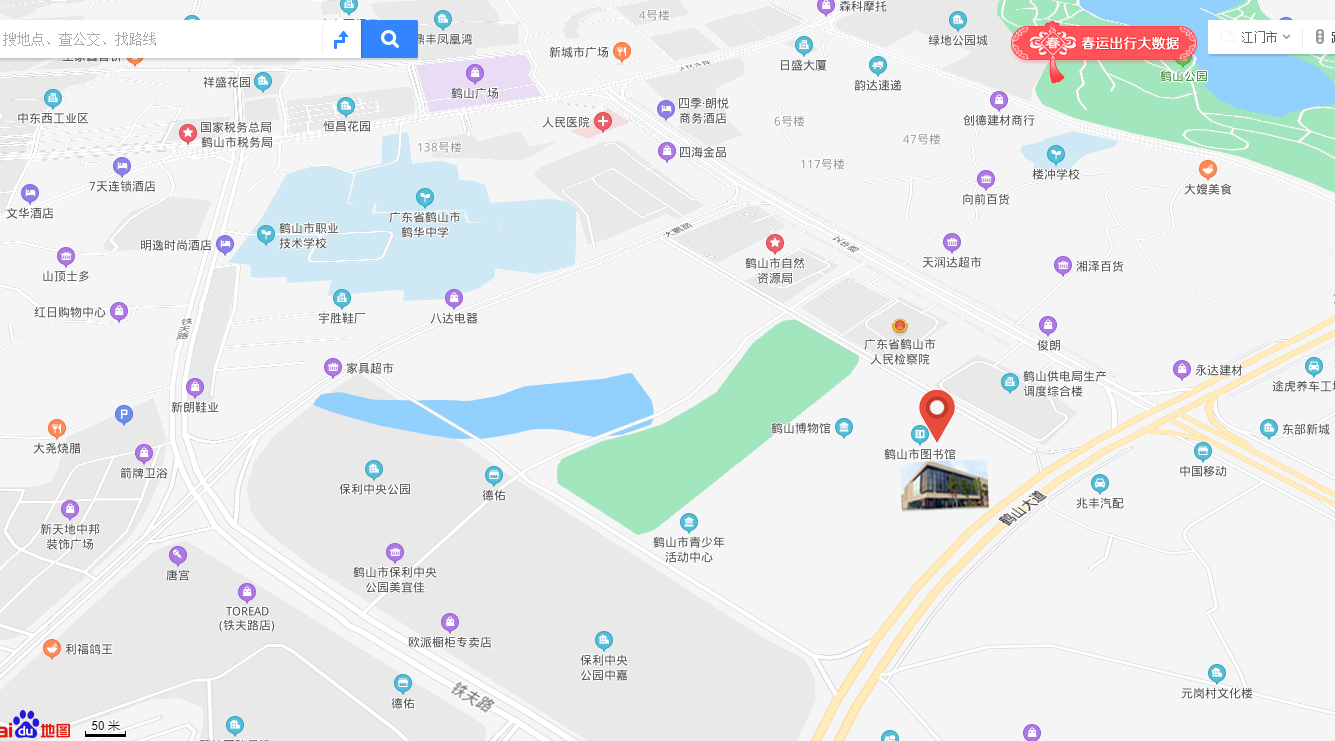The width and height of the screenshot is (1335, 741).
Task: Tap the 鹤山市自然资源局 marker
Action: [775, 244]
